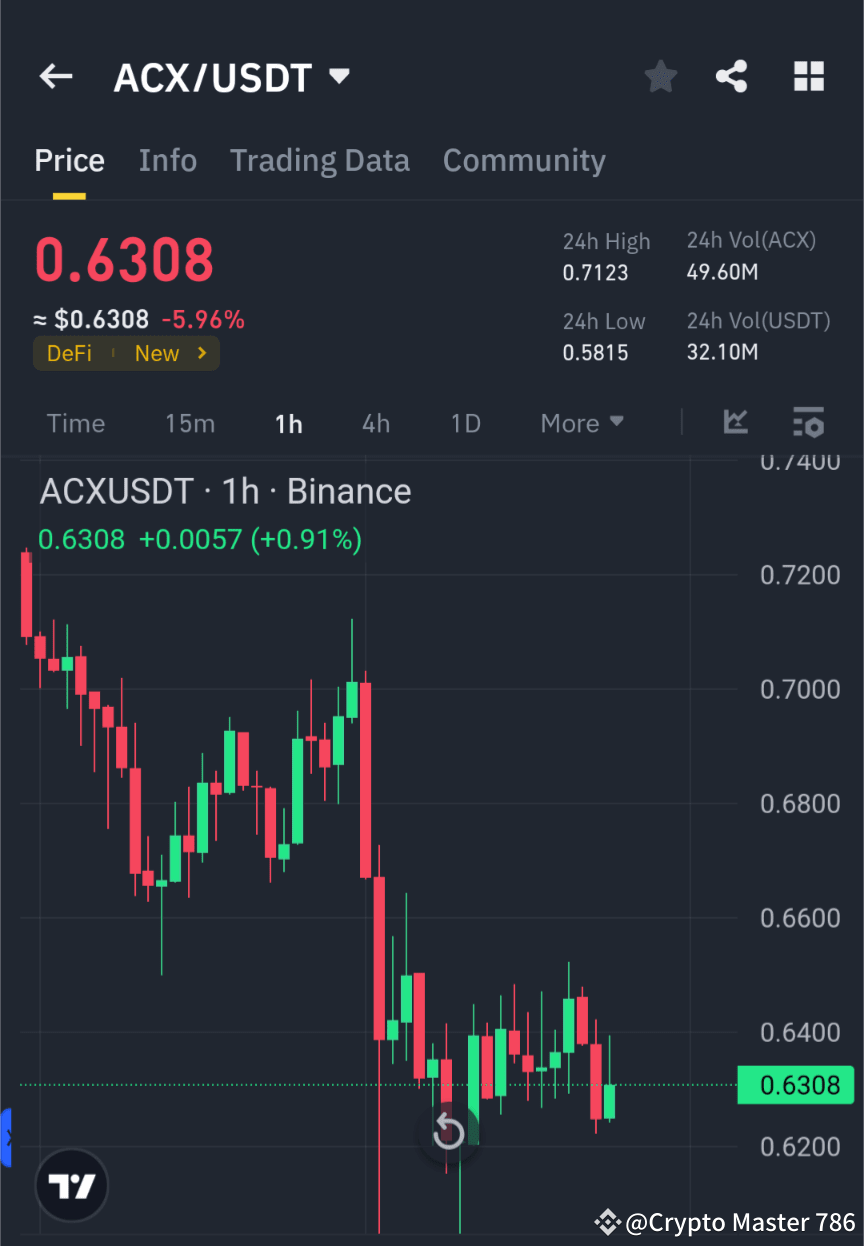The height and width of the screenshot is (1246, 864).
Task: Tap the green 0.6308 price marker
Action: click(796, 1085)
